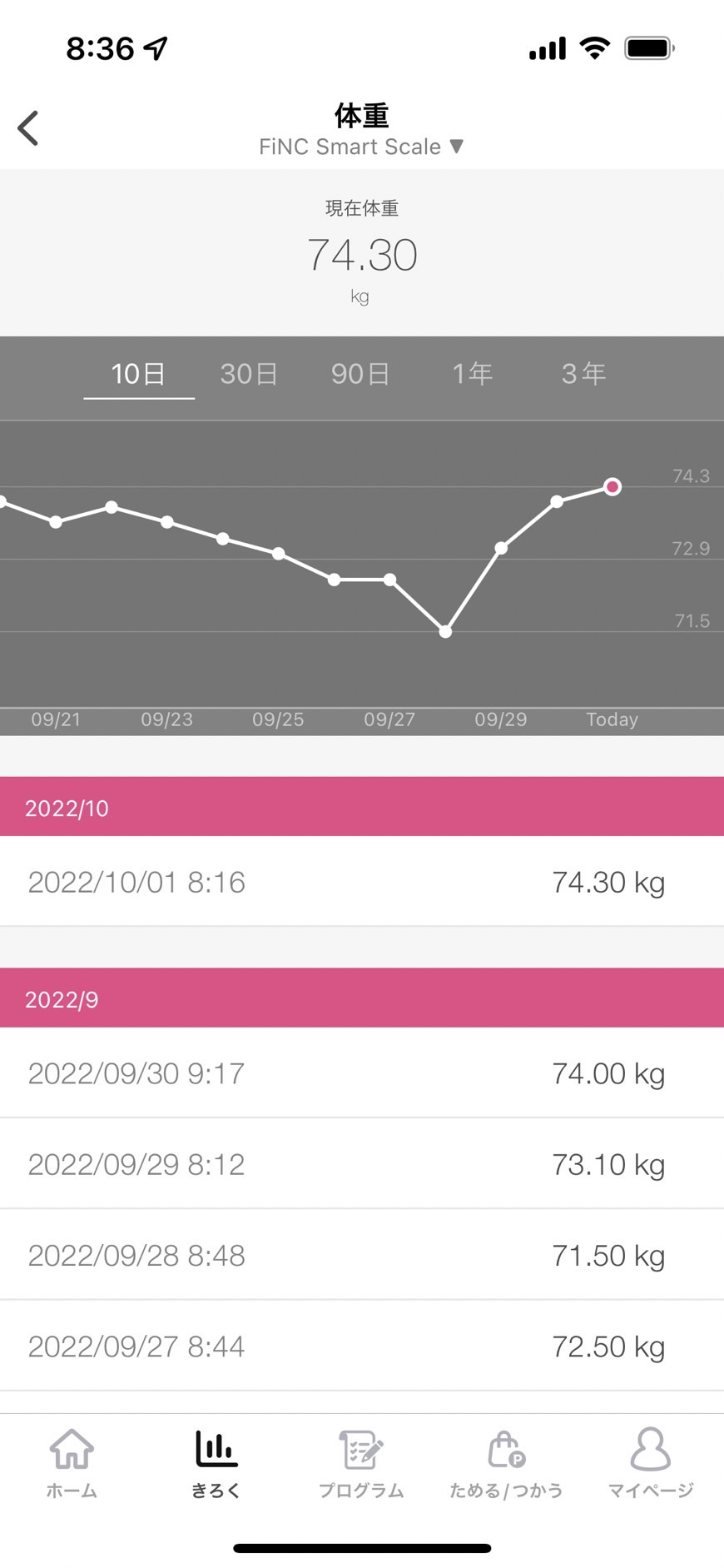The height and width of the screenshot is (1568, 724).
Task: View the 2022/09/28 8:48 record
Action: (362, 1254)
